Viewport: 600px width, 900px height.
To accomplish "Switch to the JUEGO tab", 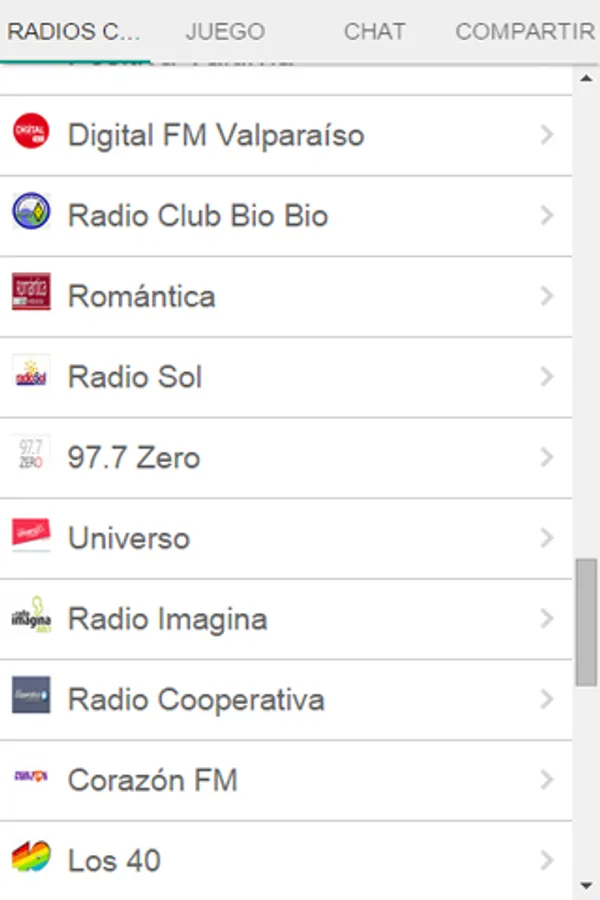I will pos(225,31).
